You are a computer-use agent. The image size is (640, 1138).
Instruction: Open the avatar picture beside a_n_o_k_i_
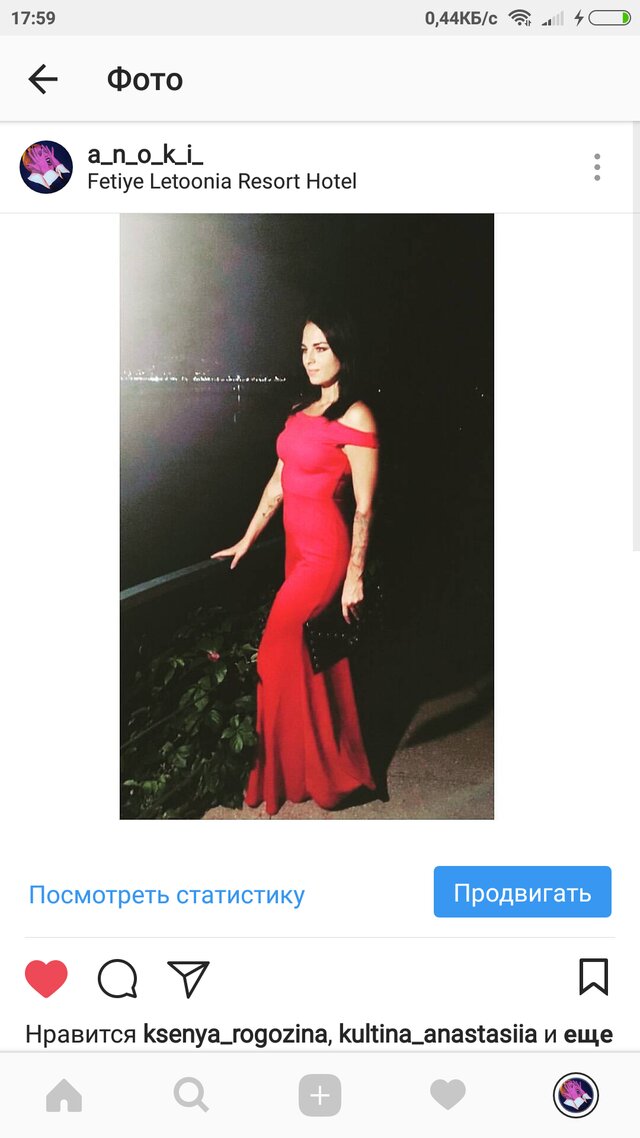click(x=46, y=167)
